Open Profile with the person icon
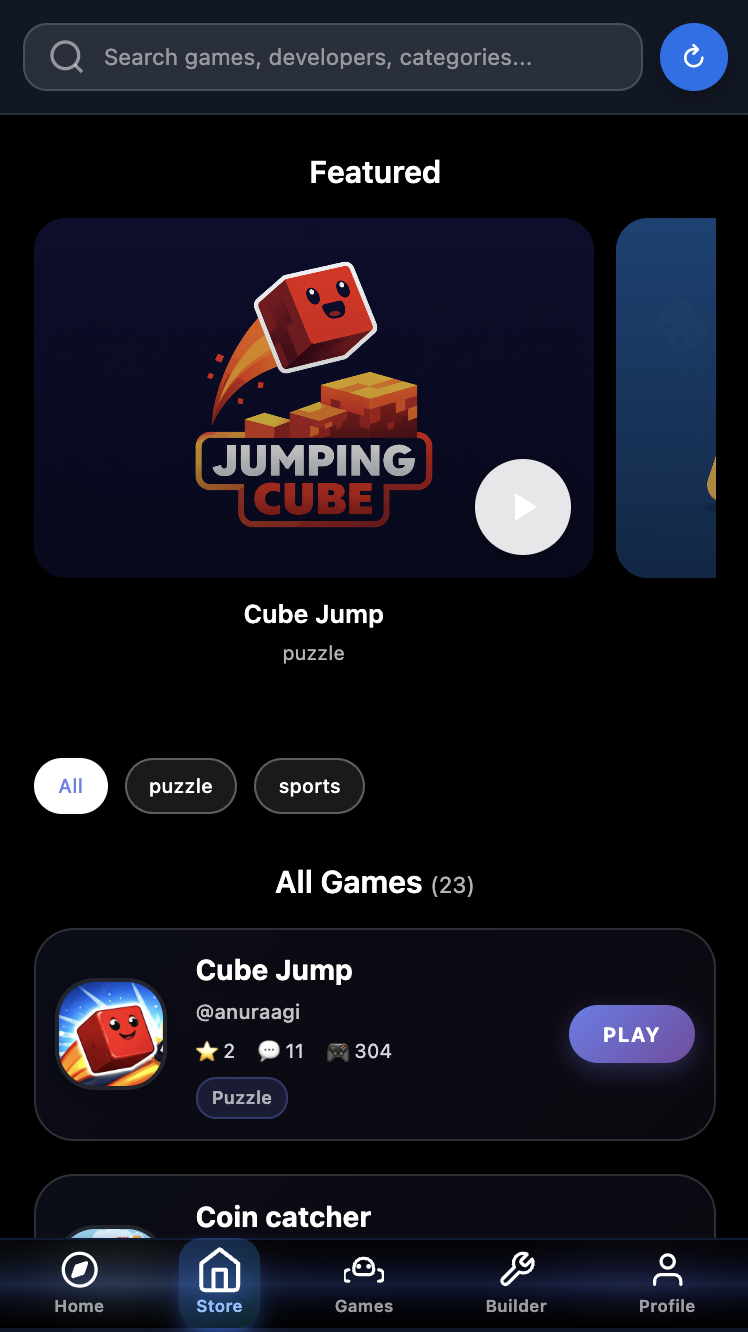 [666, 1268]
